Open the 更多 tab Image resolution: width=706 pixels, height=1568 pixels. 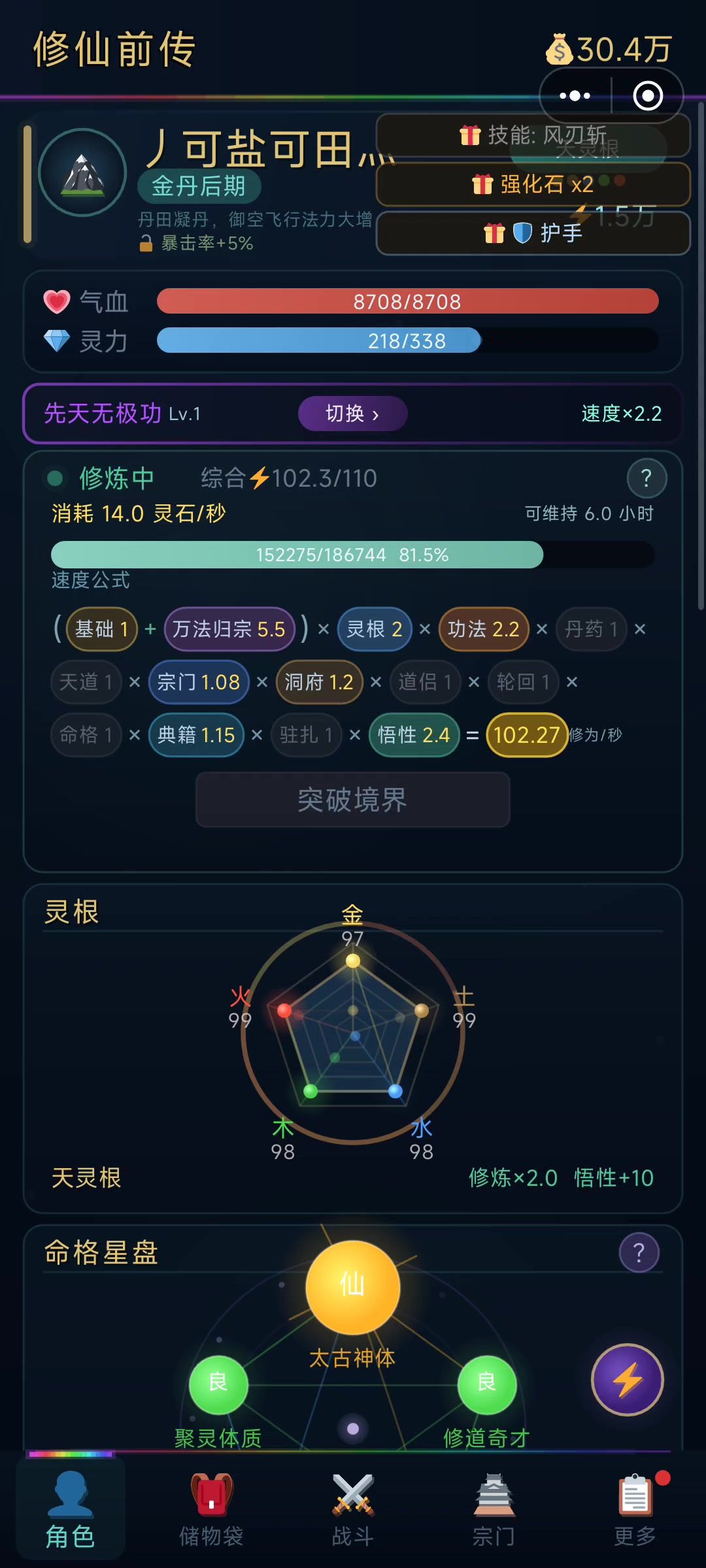tap(635, 1509)
